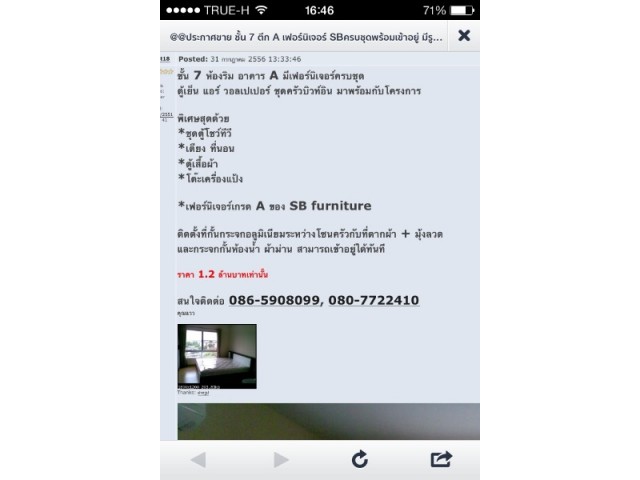Image resolution: width=640 pixels, height=480 pixels.
Task: Open the bedroom photo thumbnail
Action: tap(217, 356)
